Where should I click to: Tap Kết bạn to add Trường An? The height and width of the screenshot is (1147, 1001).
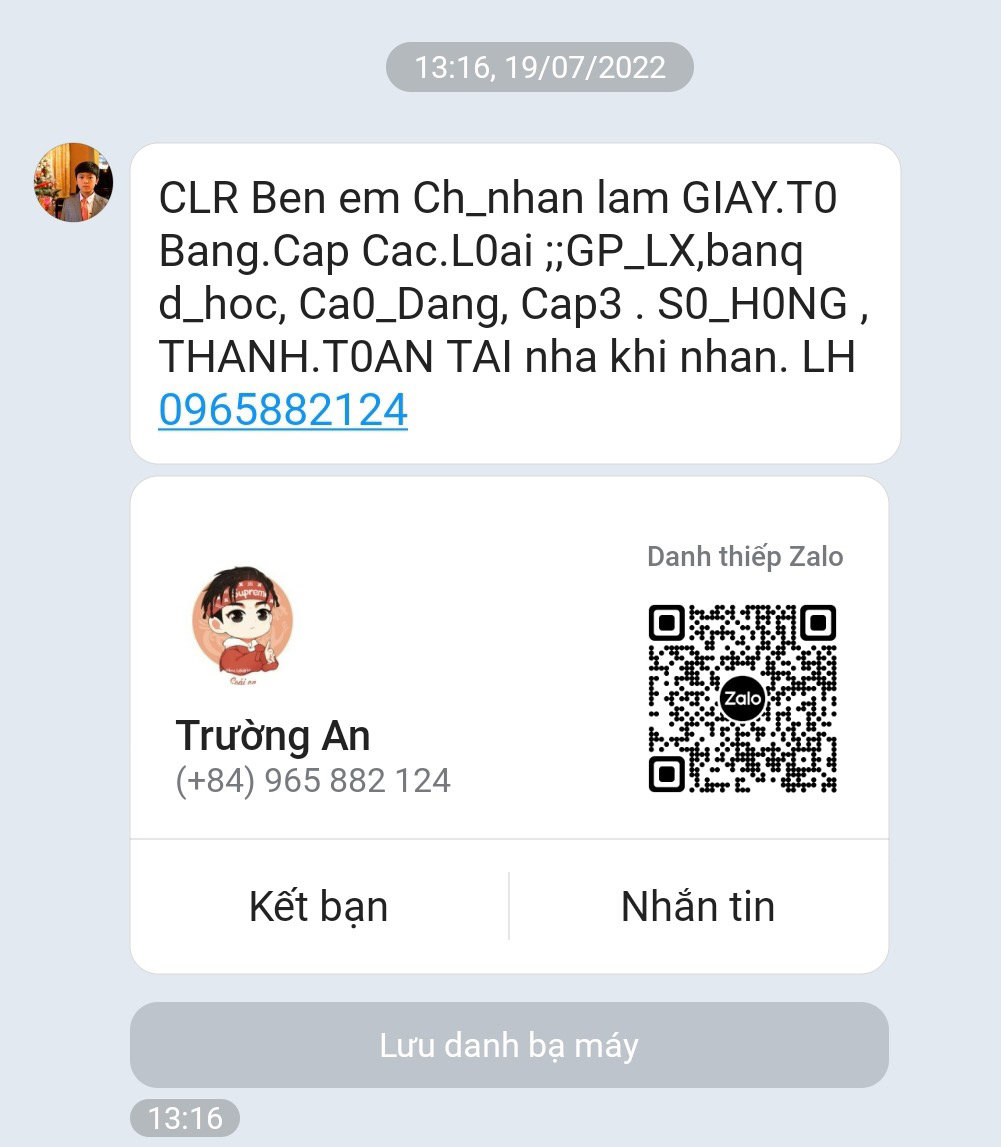pos(318,906)
